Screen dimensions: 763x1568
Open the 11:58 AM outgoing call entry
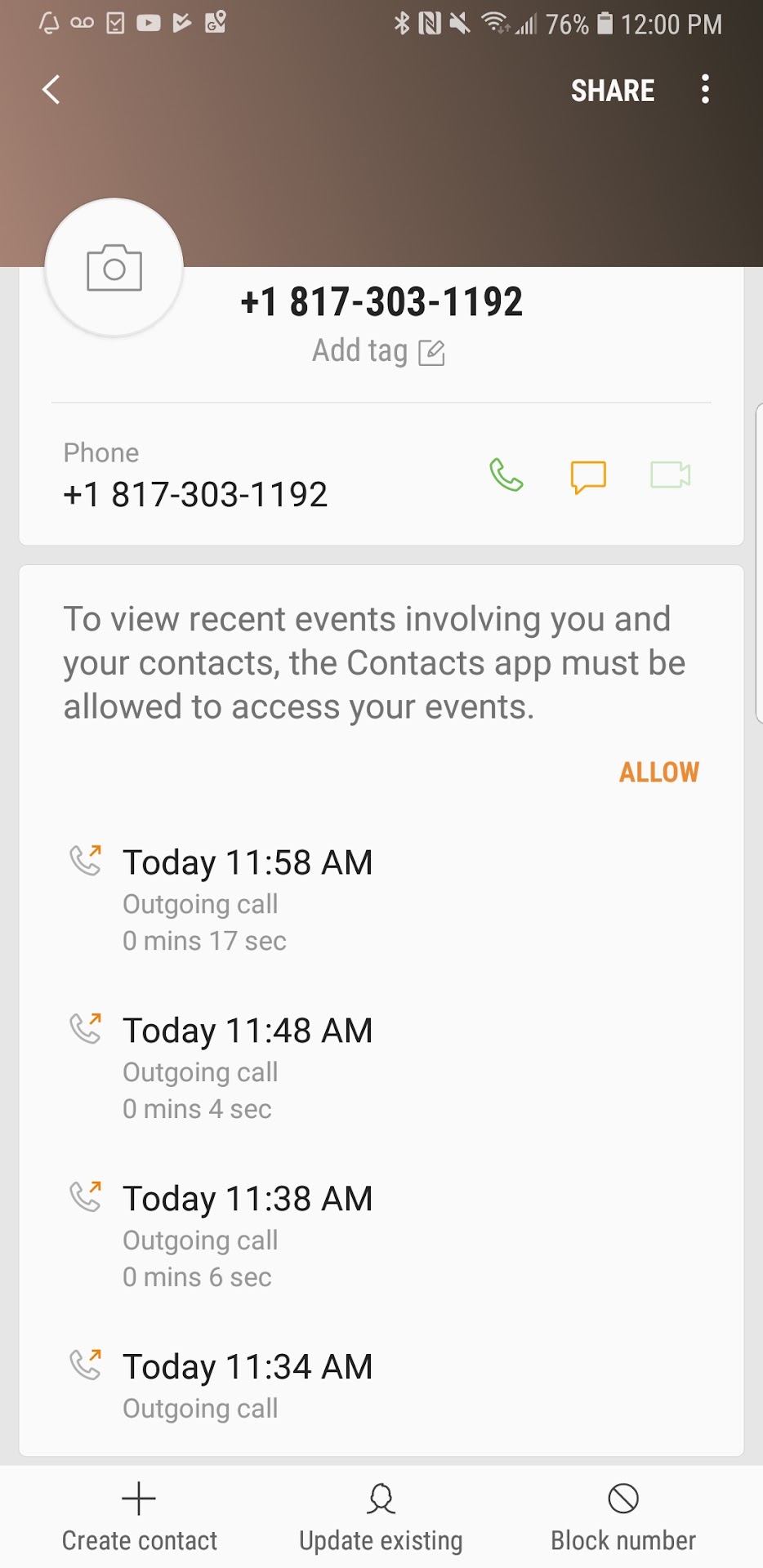point(247,898)
